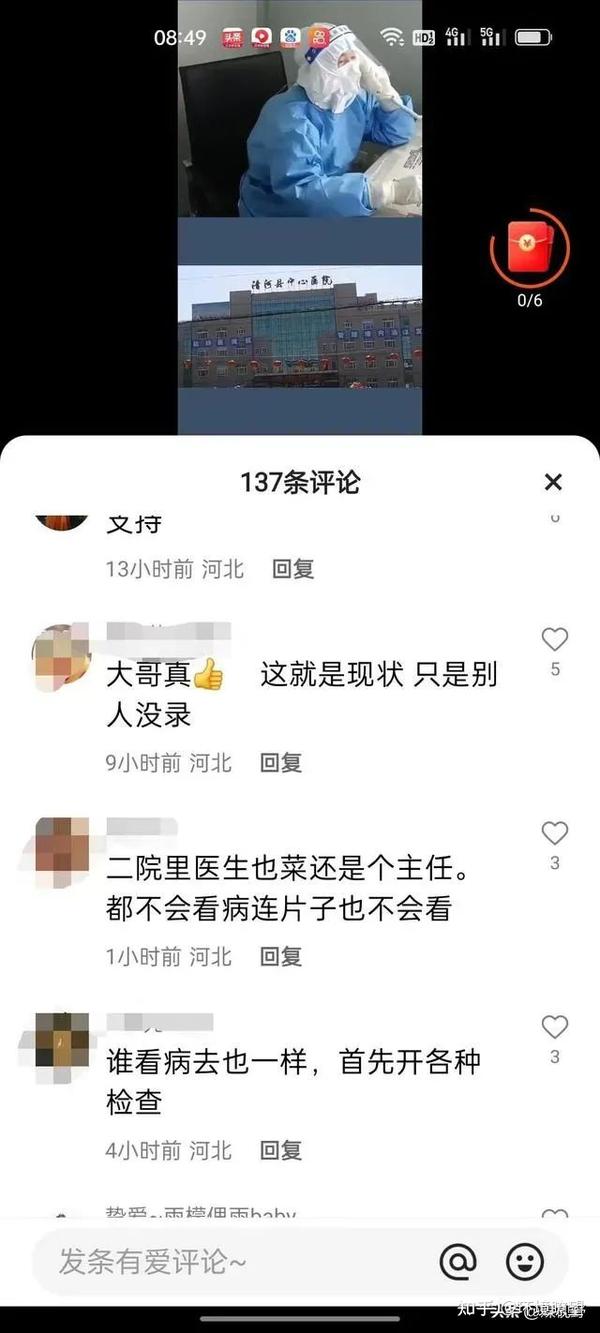Reply to the comment posted 9小时前
The width and height of the screenshot is (600, 1333).
[281, 763]
